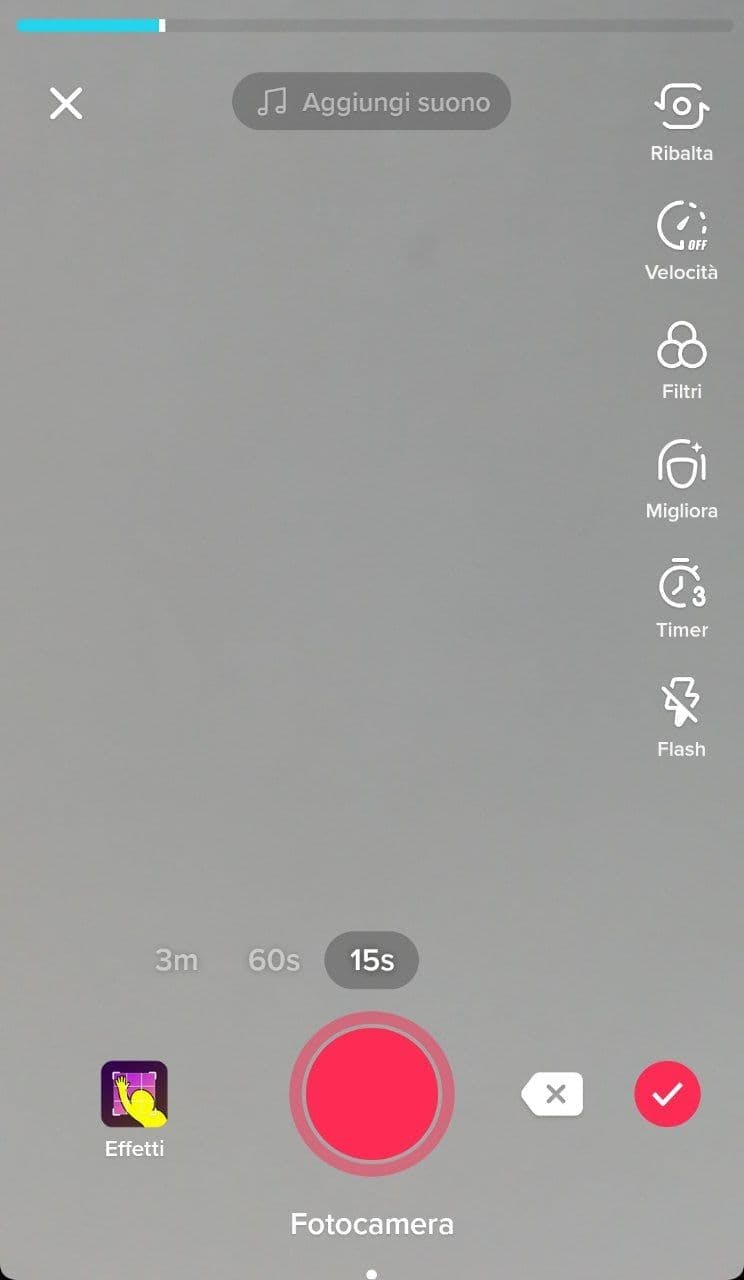Select the 3m duration option
The height and width of the screenshot is (1280, 744).
click(x=176, y=961)
